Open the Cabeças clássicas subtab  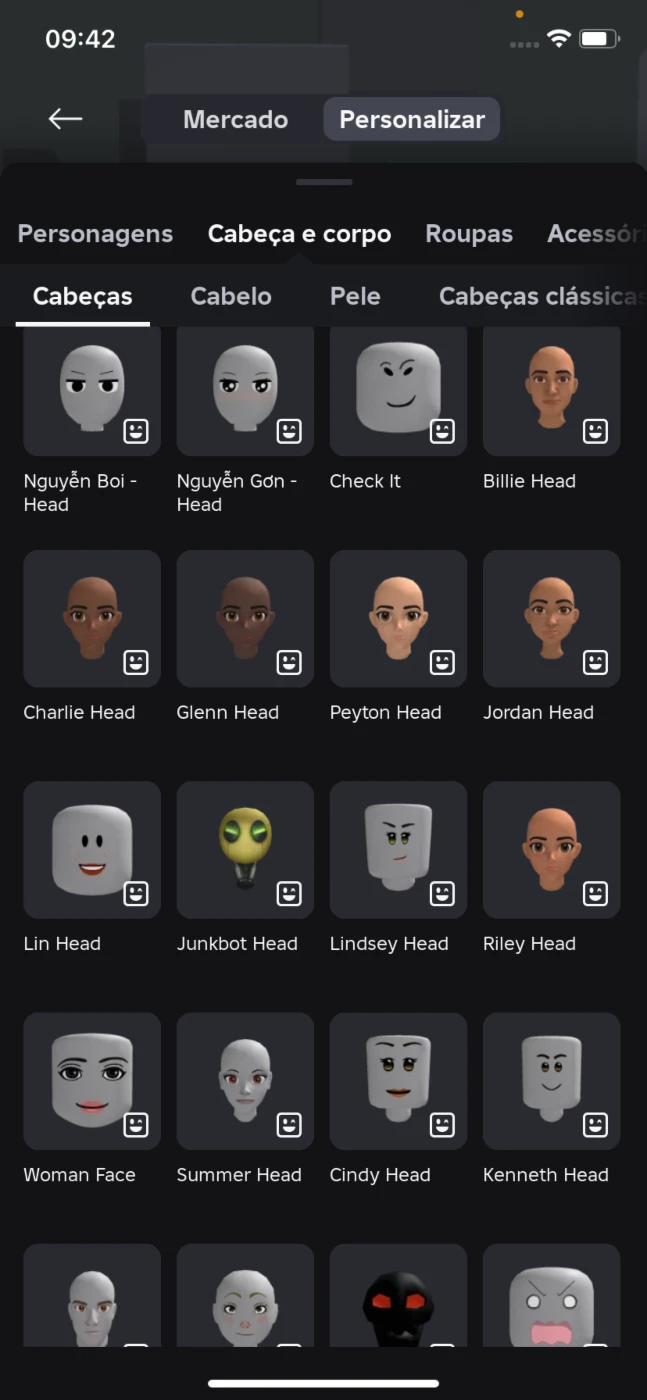541,296
